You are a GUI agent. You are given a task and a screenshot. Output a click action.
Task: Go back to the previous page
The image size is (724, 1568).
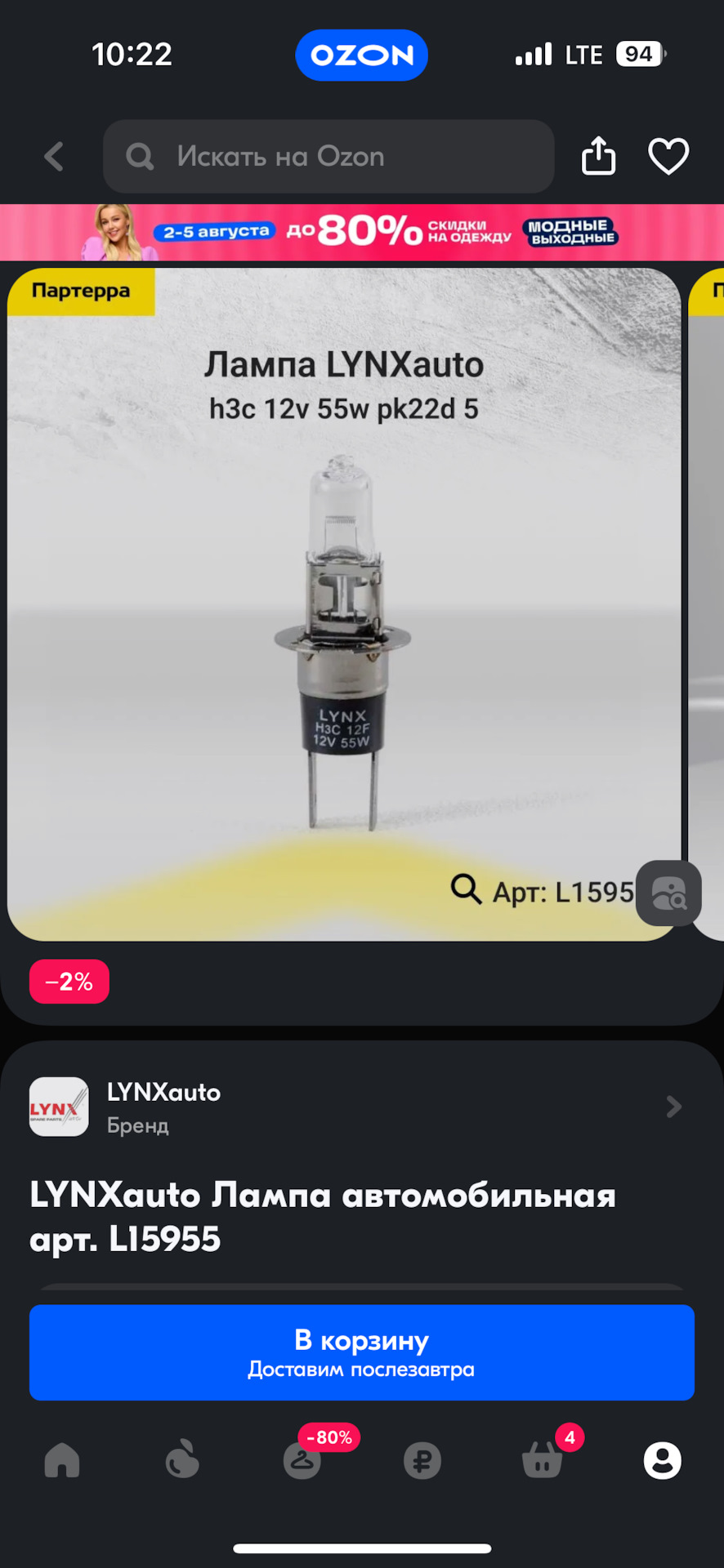pyautogui.click(x=54, y=157)
